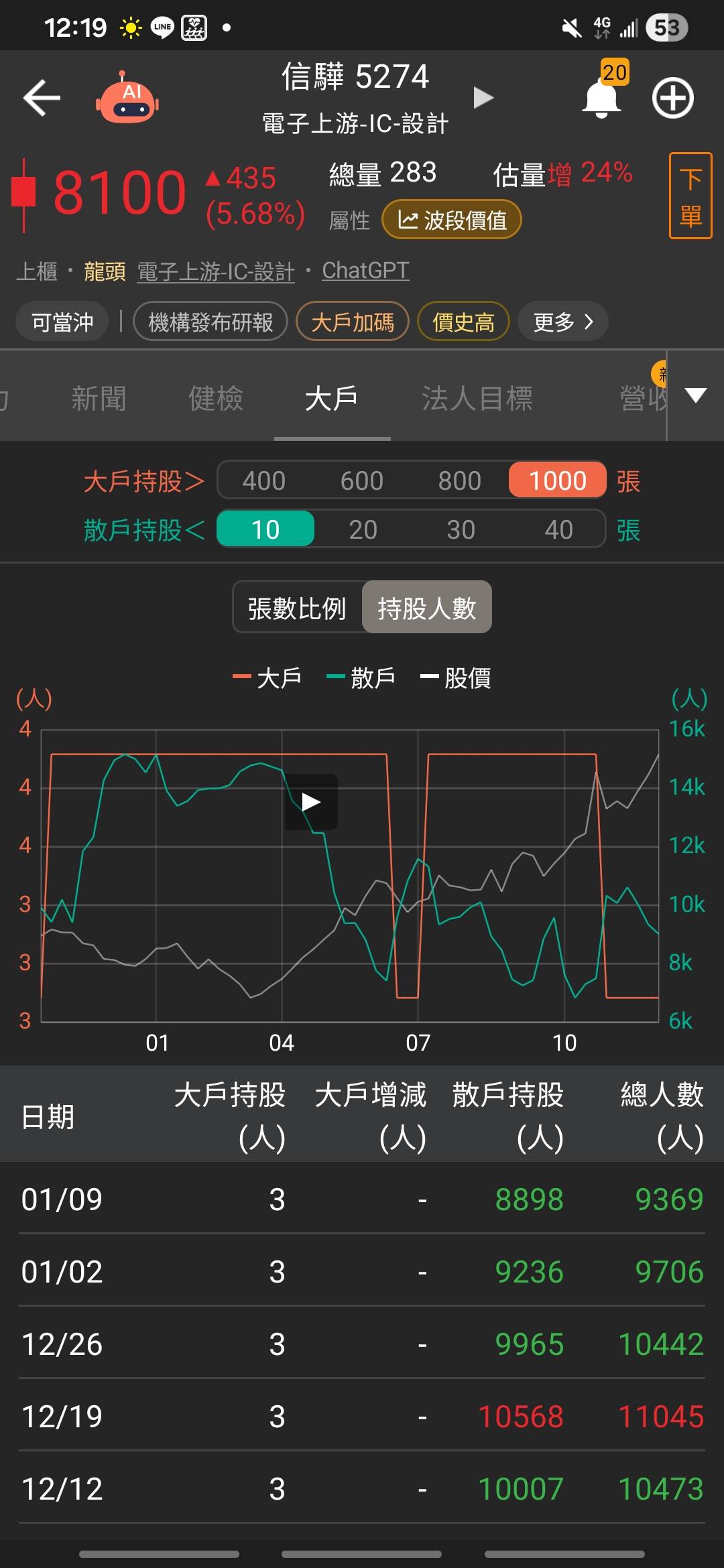Tap the 價史高 chip
This screenshot has height=1568, width=724.
(x=463, y=322)
